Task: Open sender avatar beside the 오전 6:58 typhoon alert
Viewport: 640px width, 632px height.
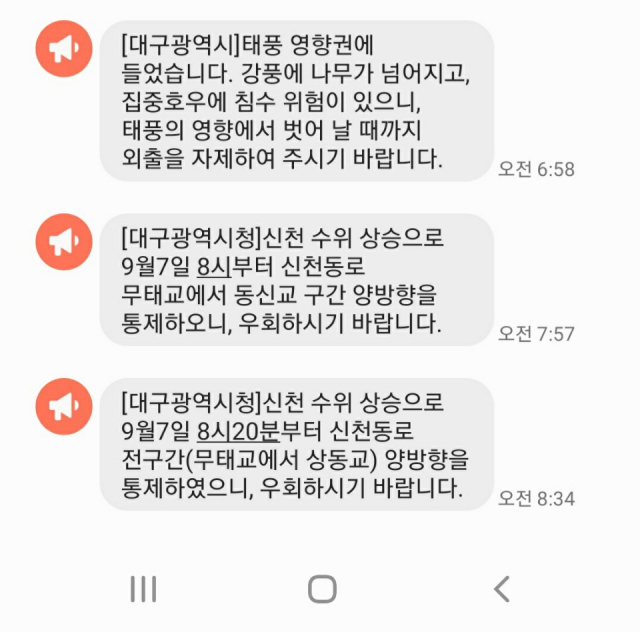Action: point(64,50)
